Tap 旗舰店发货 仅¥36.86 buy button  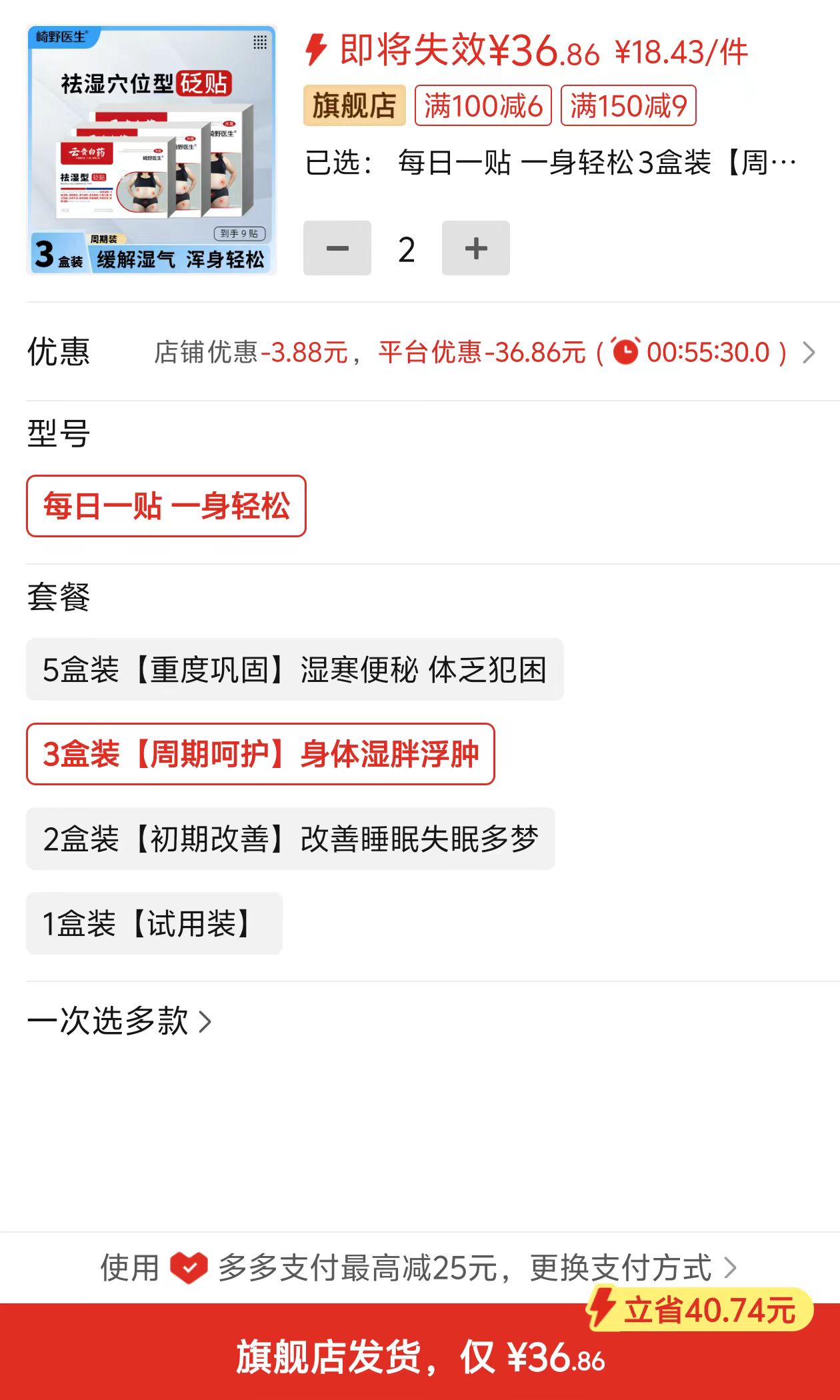[420, 1352]
